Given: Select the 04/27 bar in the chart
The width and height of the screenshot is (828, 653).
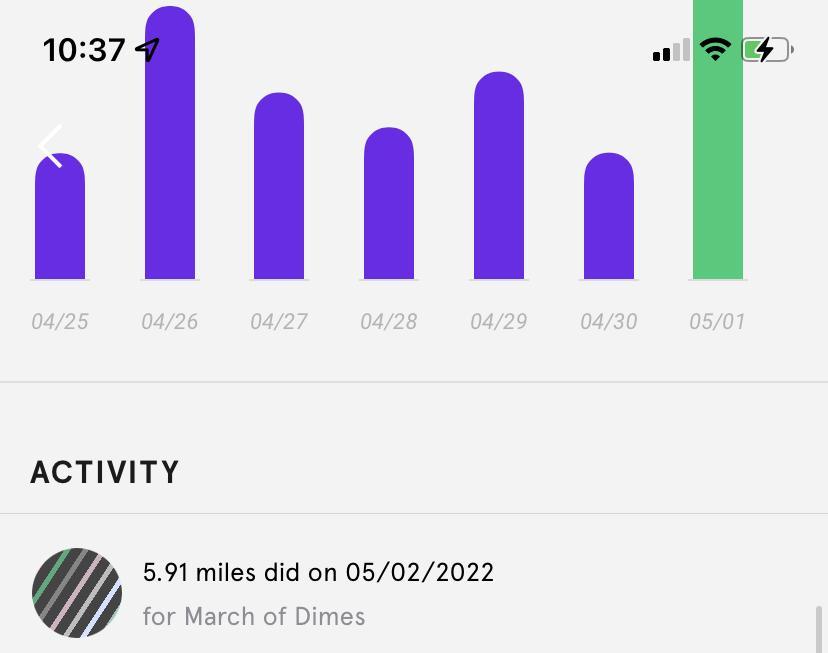Looking at the screenshot, I should pyautogui.click(x=279, y=190).
